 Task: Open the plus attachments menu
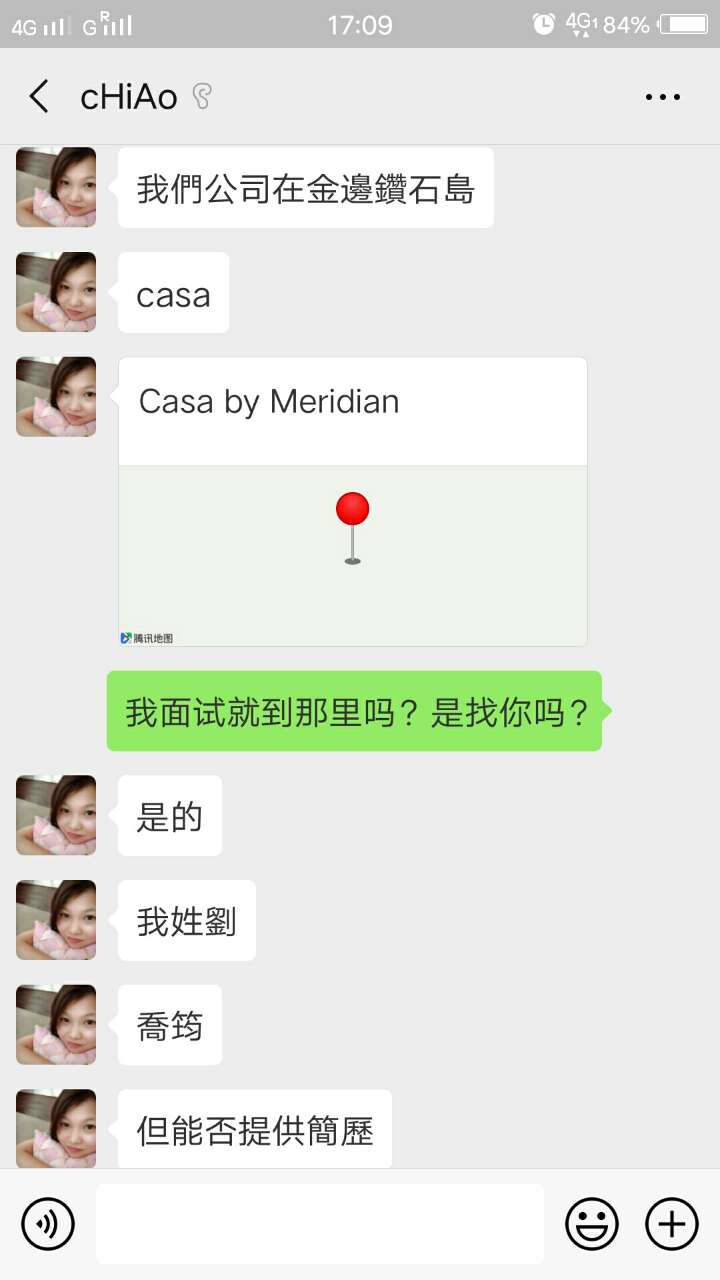tap(672, 1224)
